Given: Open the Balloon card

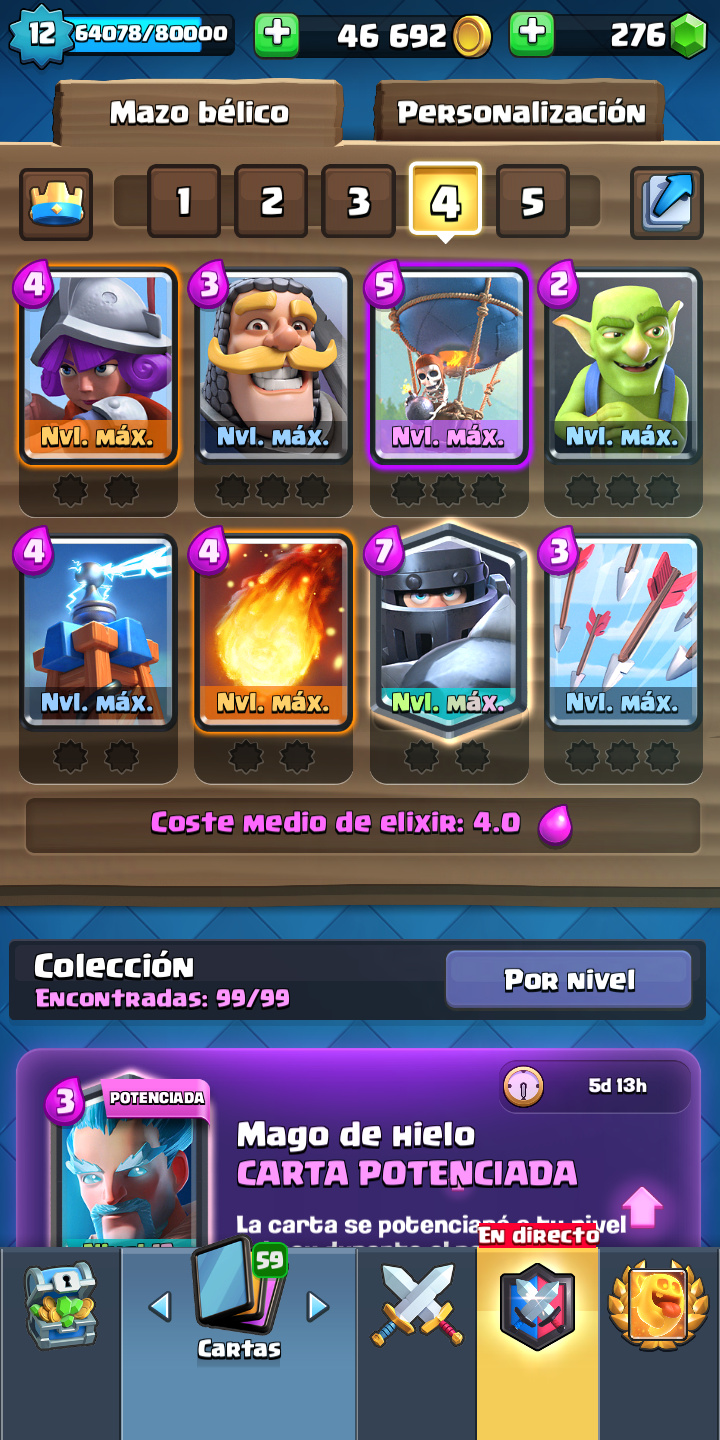Looking at the screenshot, I should (448, 365).
